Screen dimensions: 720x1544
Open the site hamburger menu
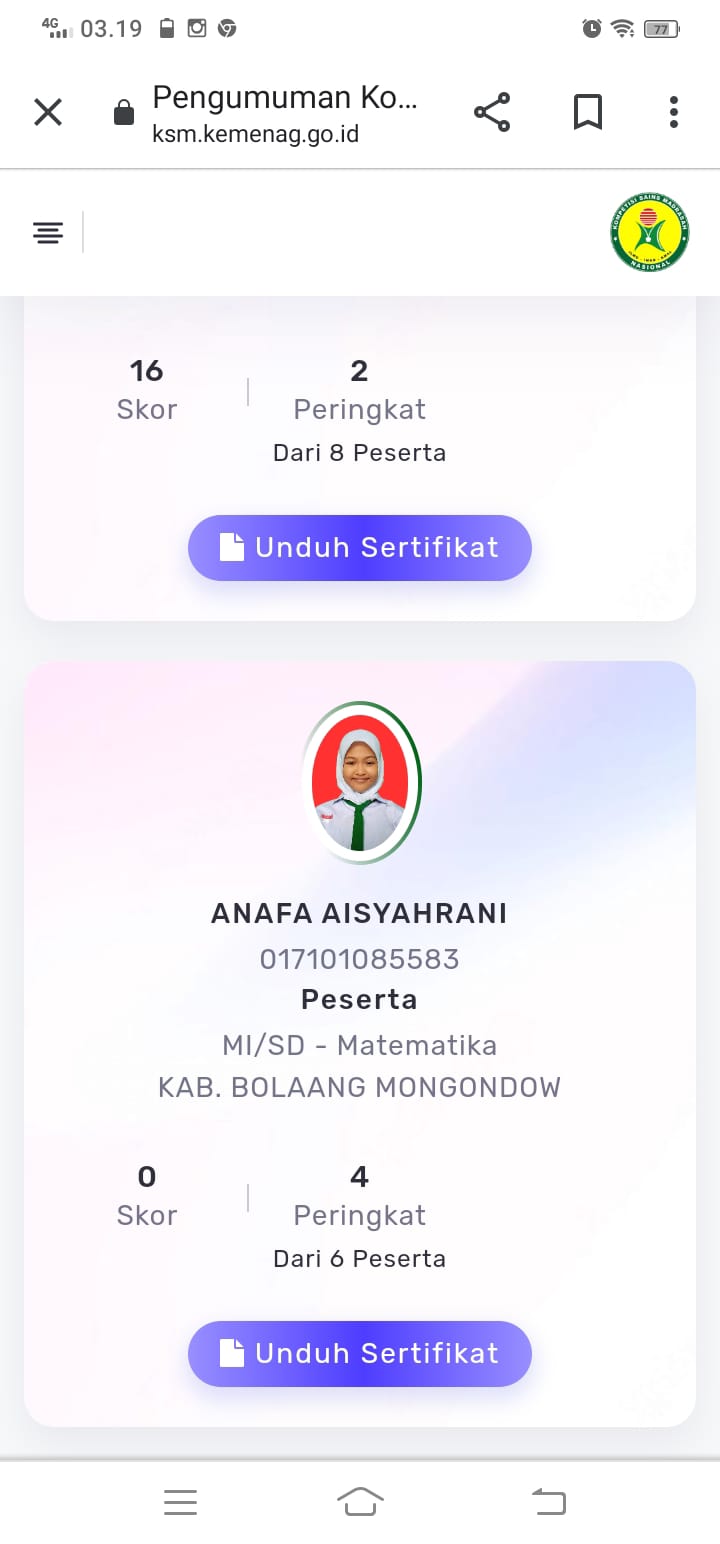coord(48,233)
